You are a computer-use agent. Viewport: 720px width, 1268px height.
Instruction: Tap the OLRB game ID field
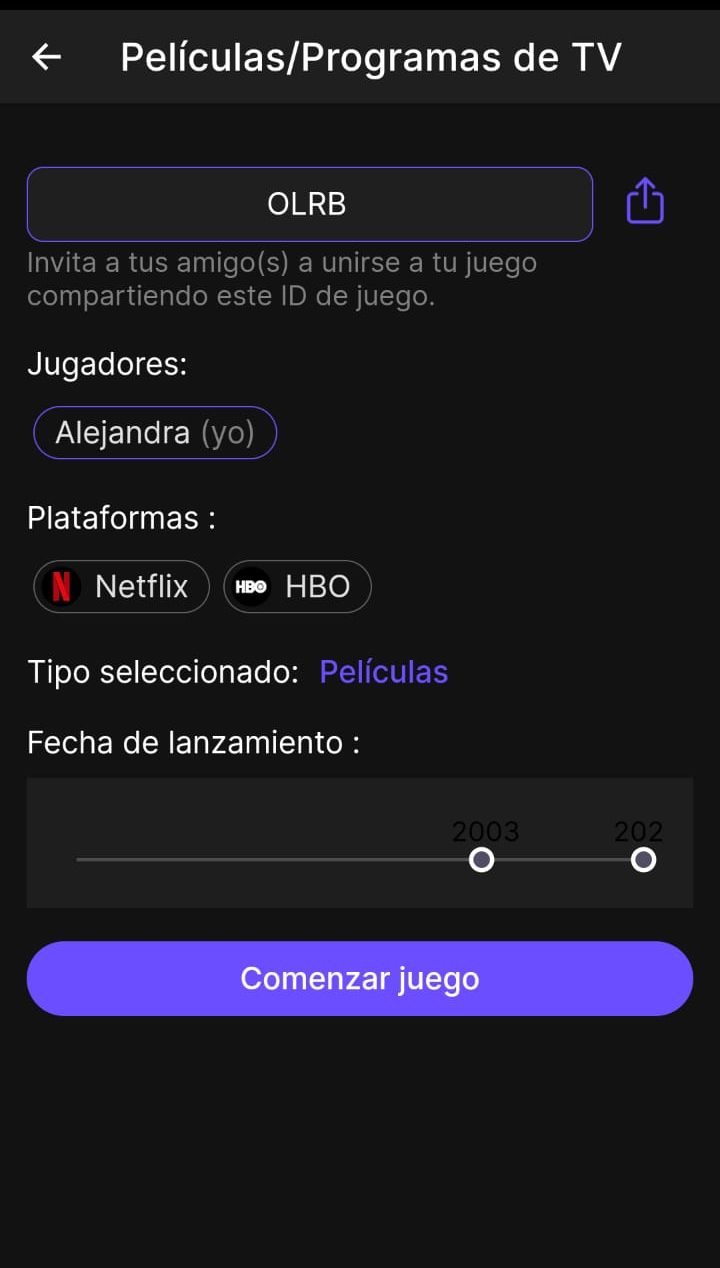point(310,204)
